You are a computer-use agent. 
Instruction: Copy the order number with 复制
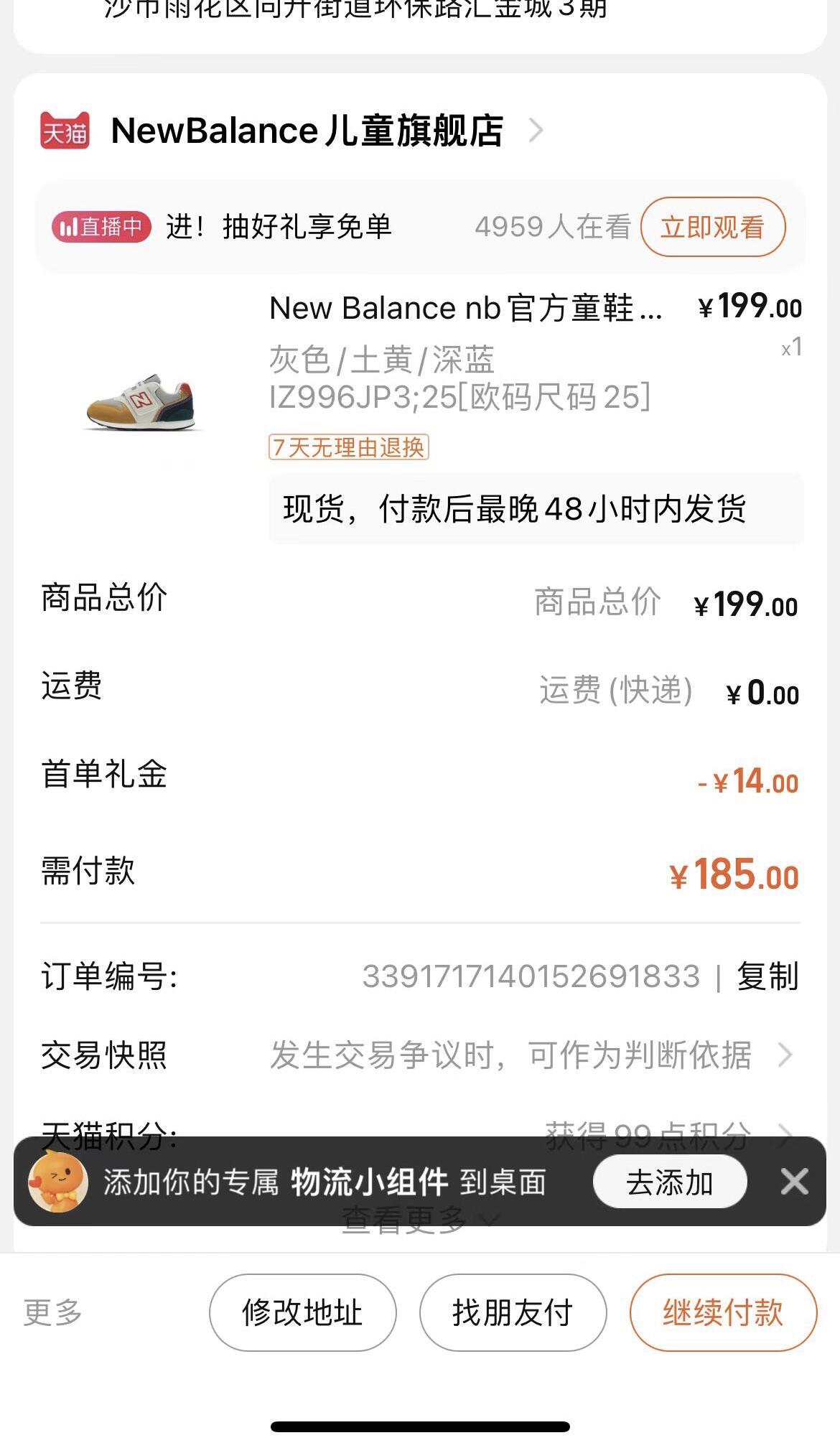click(767, 976)
